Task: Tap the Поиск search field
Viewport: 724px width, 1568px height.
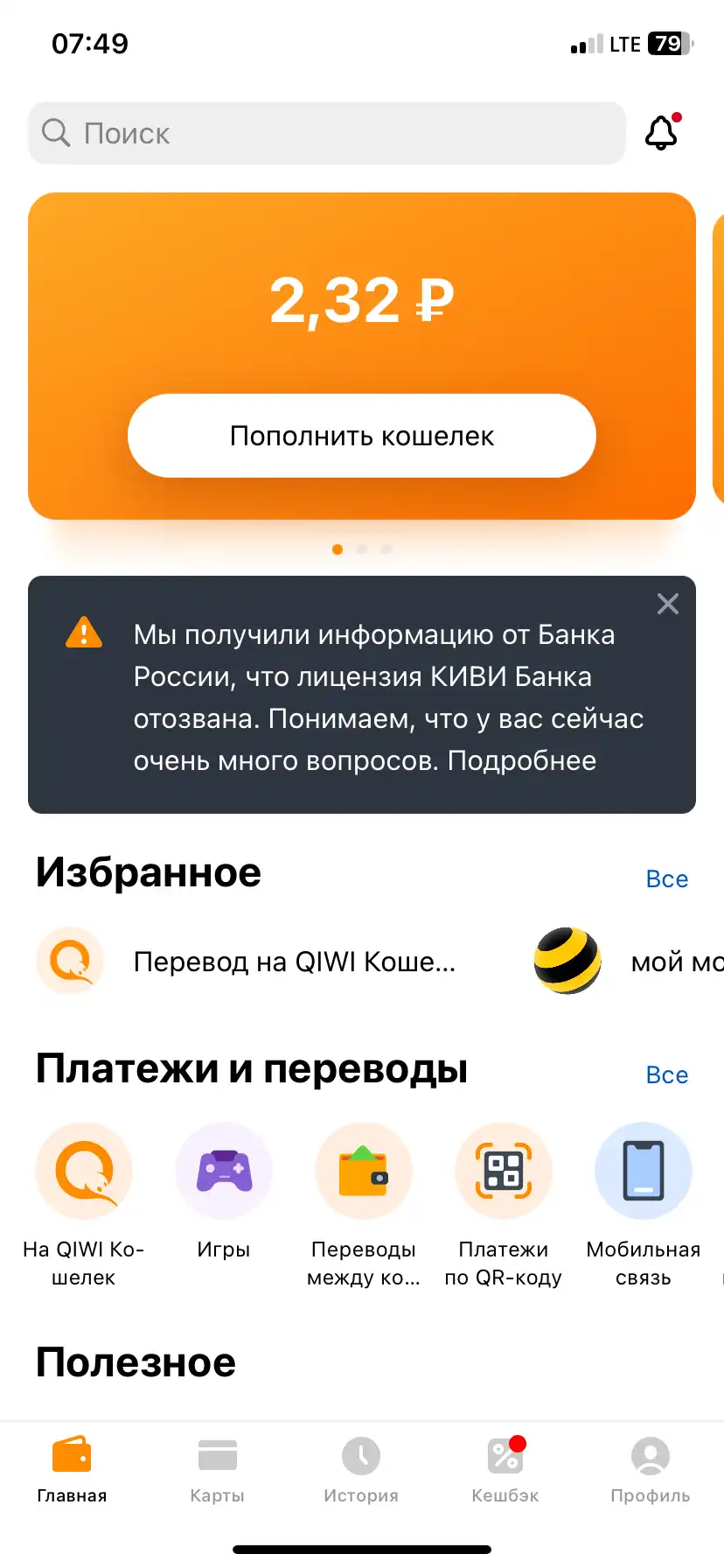Action: [327, 133]
